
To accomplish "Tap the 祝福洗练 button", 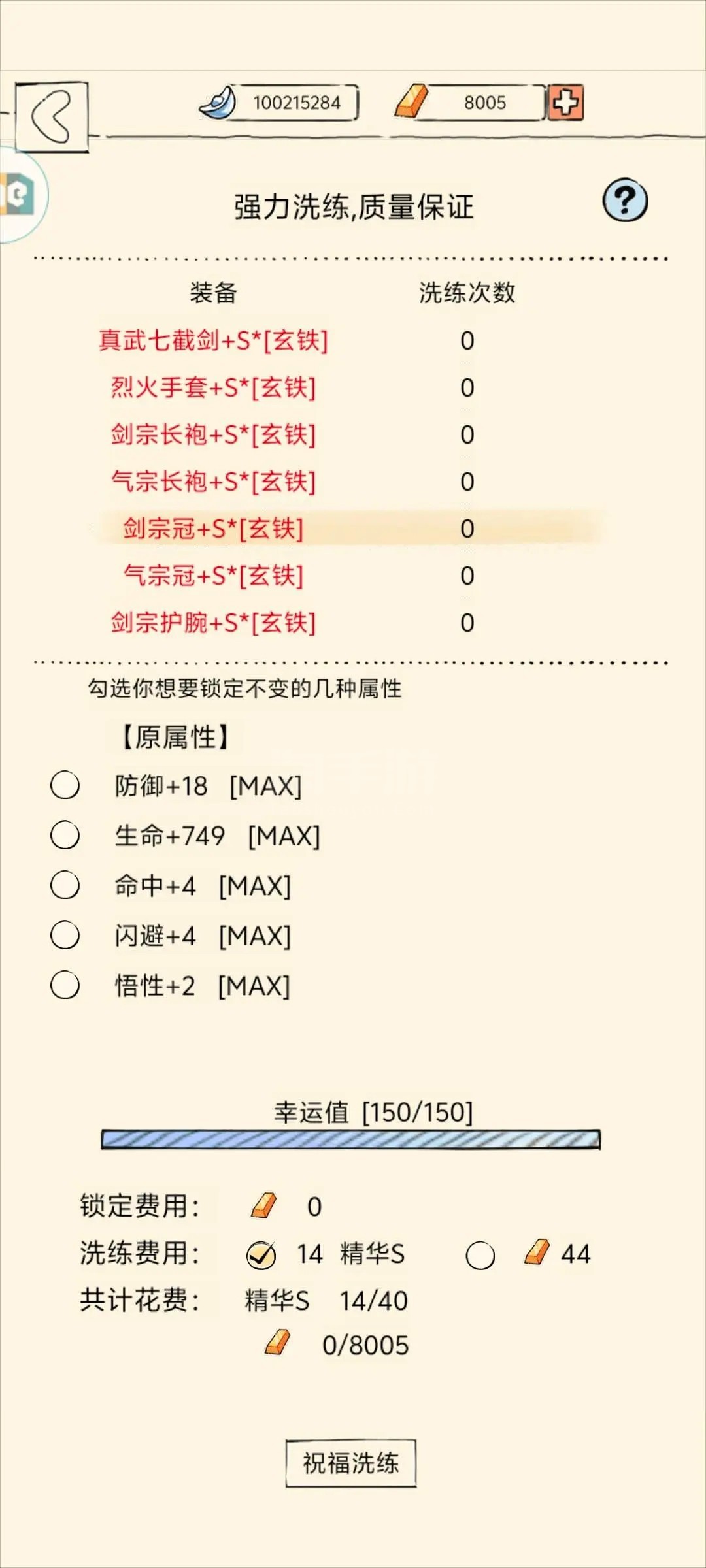I will pos(351,1463).
